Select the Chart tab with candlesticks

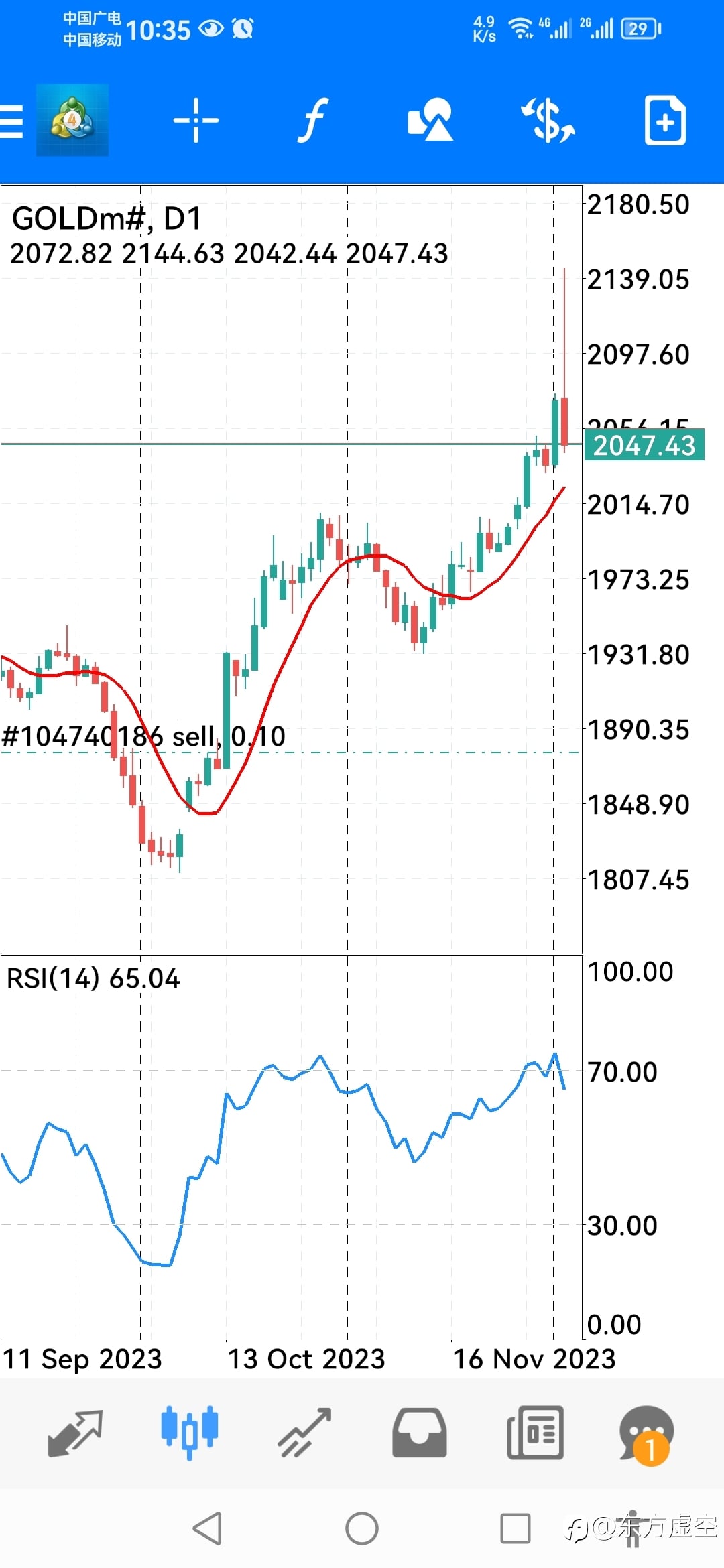pos(190,1433)
